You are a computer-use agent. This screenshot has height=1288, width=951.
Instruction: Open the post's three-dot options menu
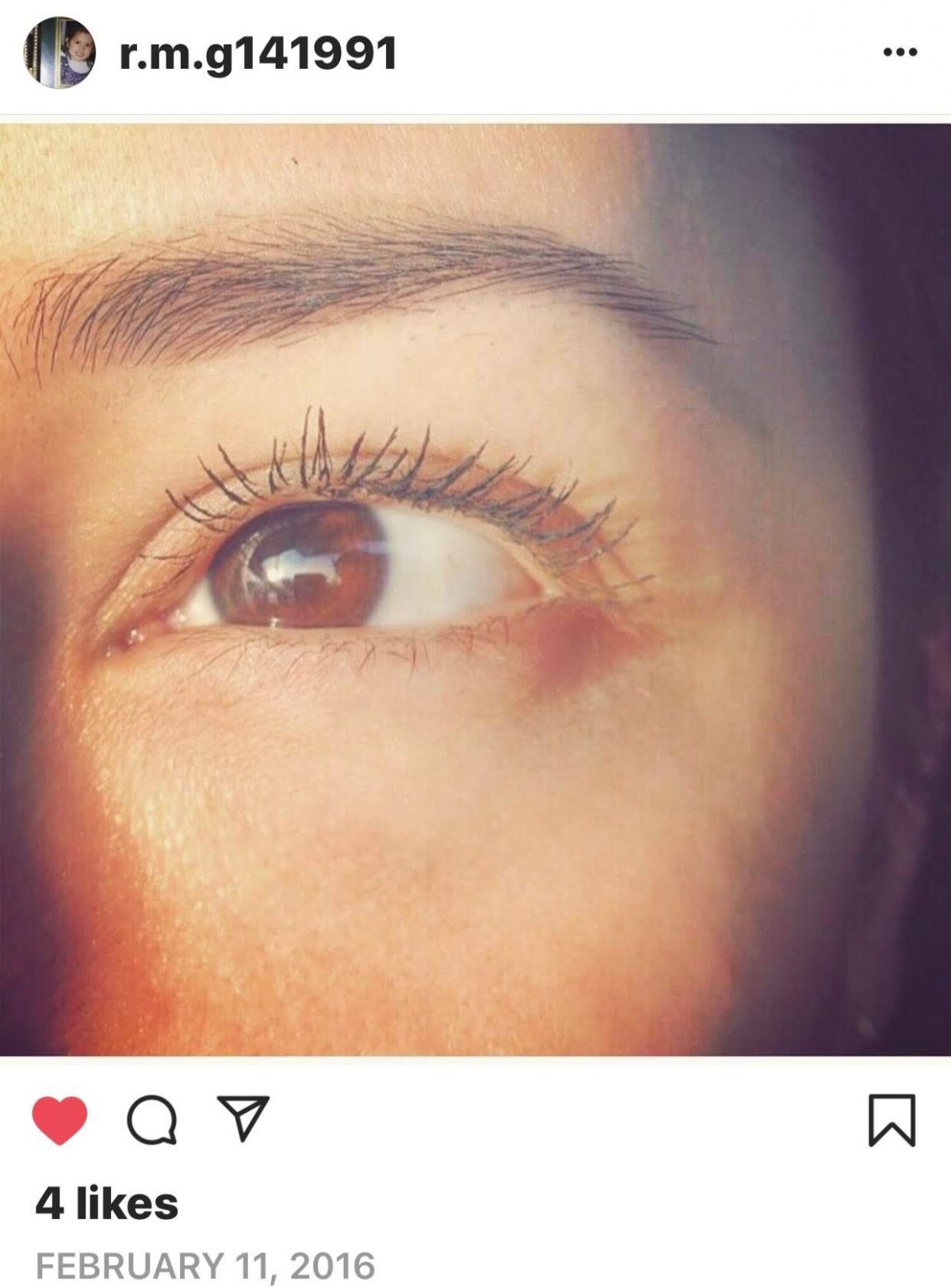(x=899, y=53)
